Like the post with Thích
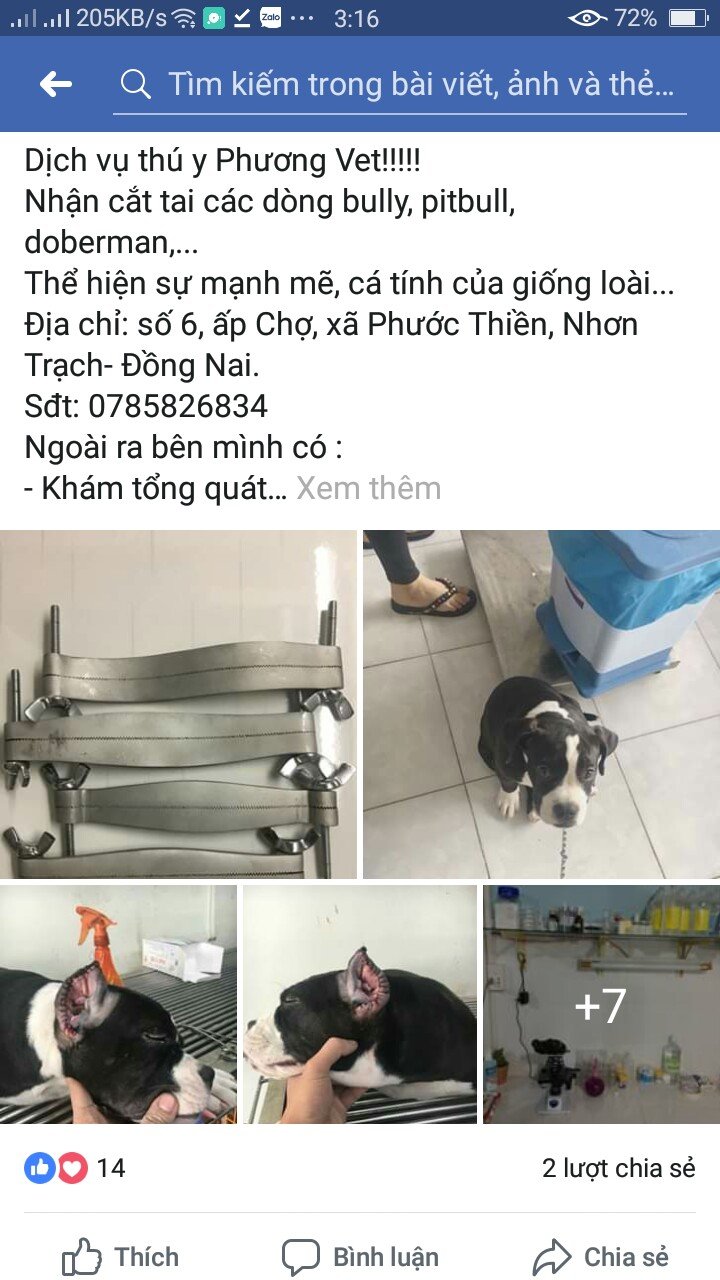 pos(120,1257)
